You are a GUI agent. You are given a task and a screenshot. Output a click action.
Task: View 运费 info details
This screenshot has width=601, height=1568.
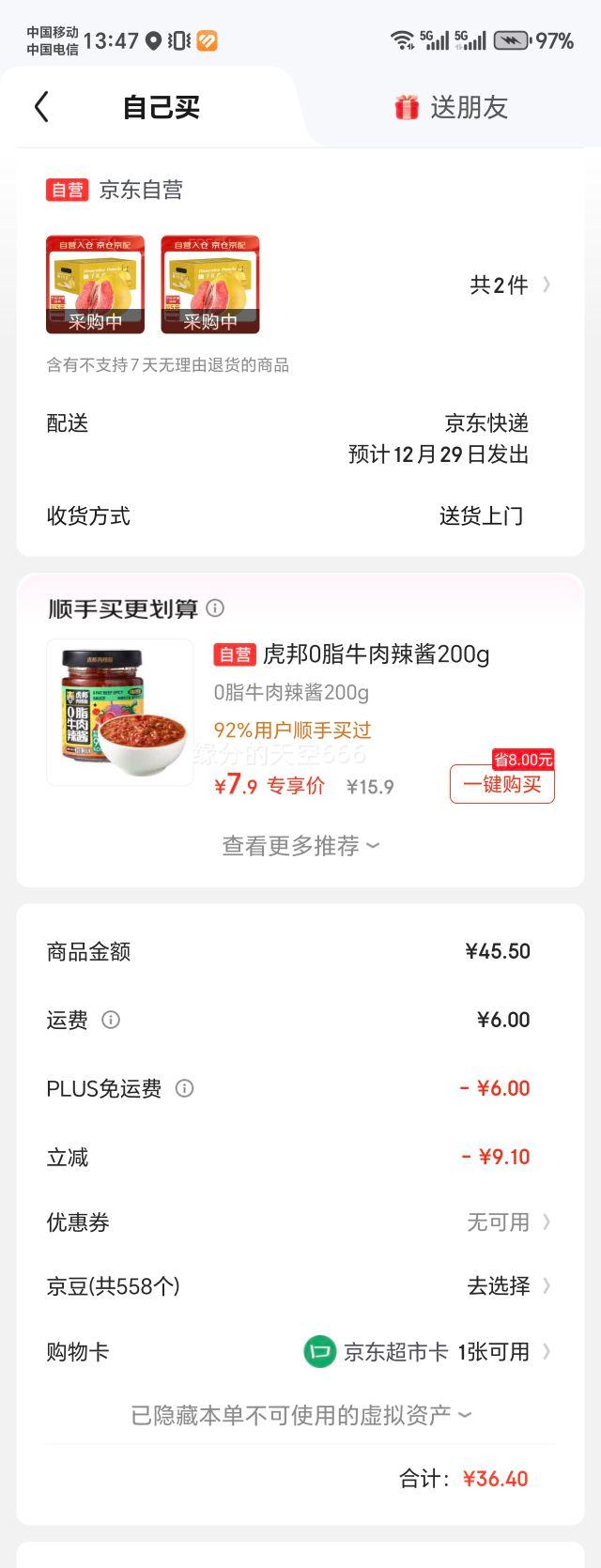(x=111, y=1020)
